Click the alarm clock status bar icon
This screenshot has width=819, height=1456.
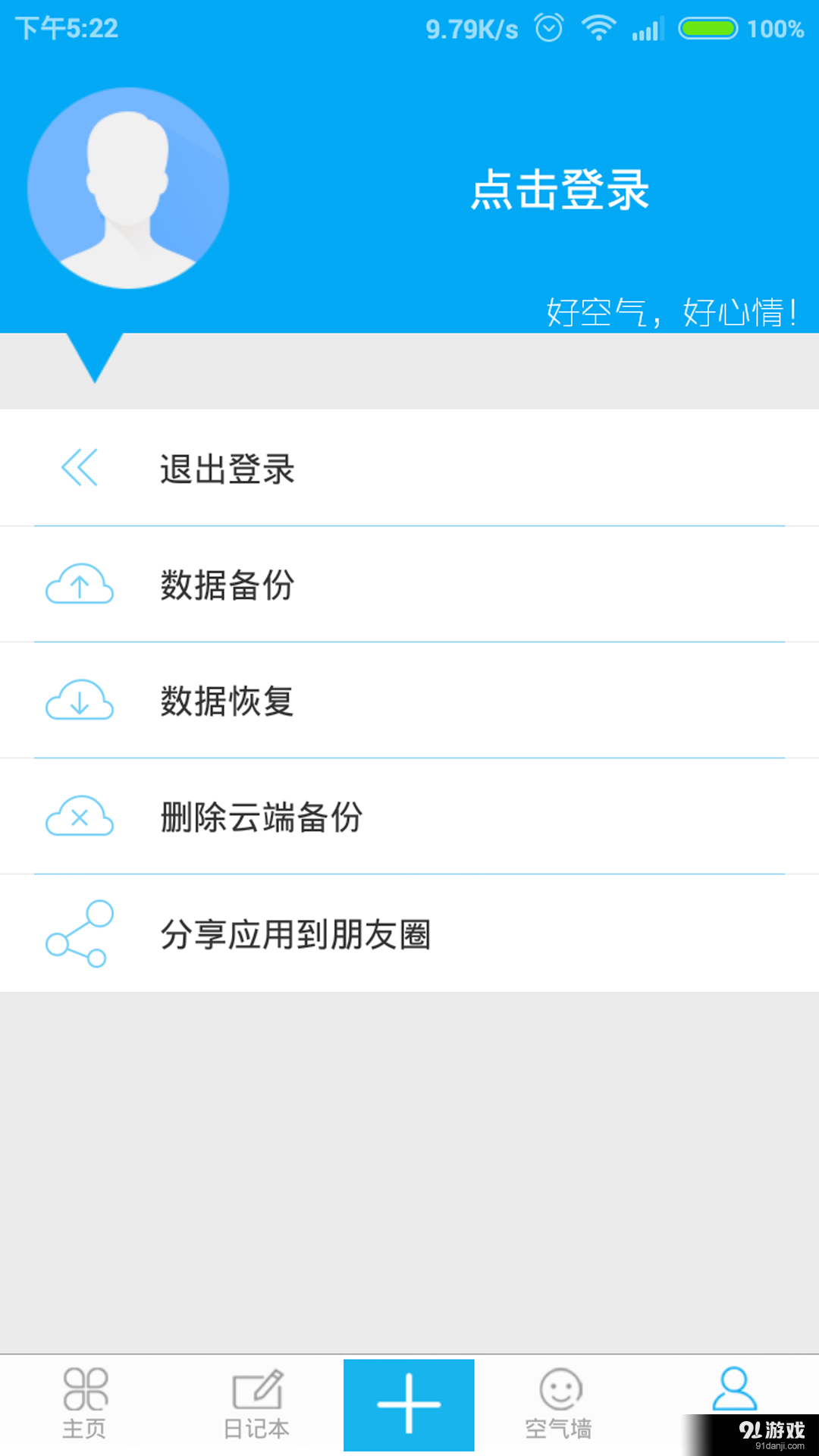548,27
